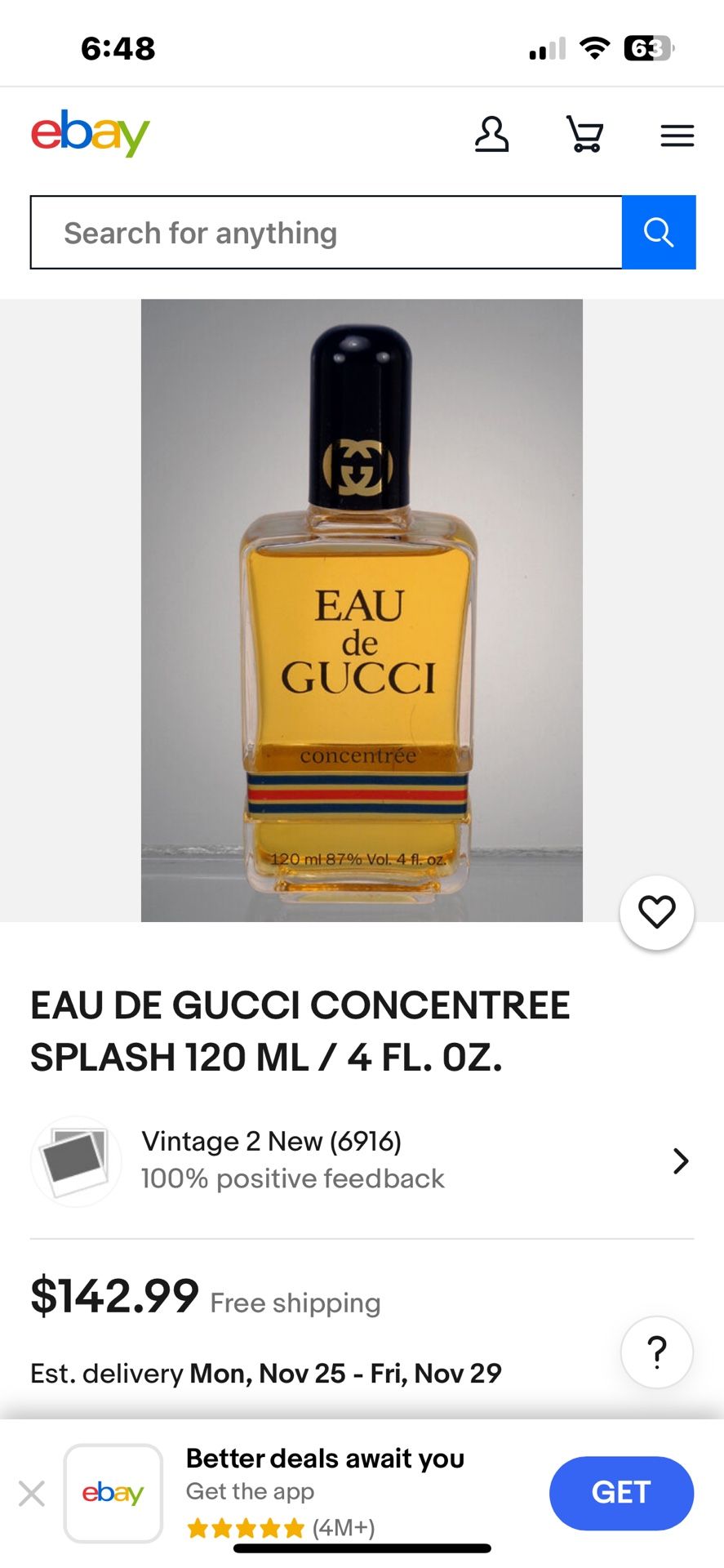
Task: Open seller Vintage 2 New profile
Action: point(362,1160)
